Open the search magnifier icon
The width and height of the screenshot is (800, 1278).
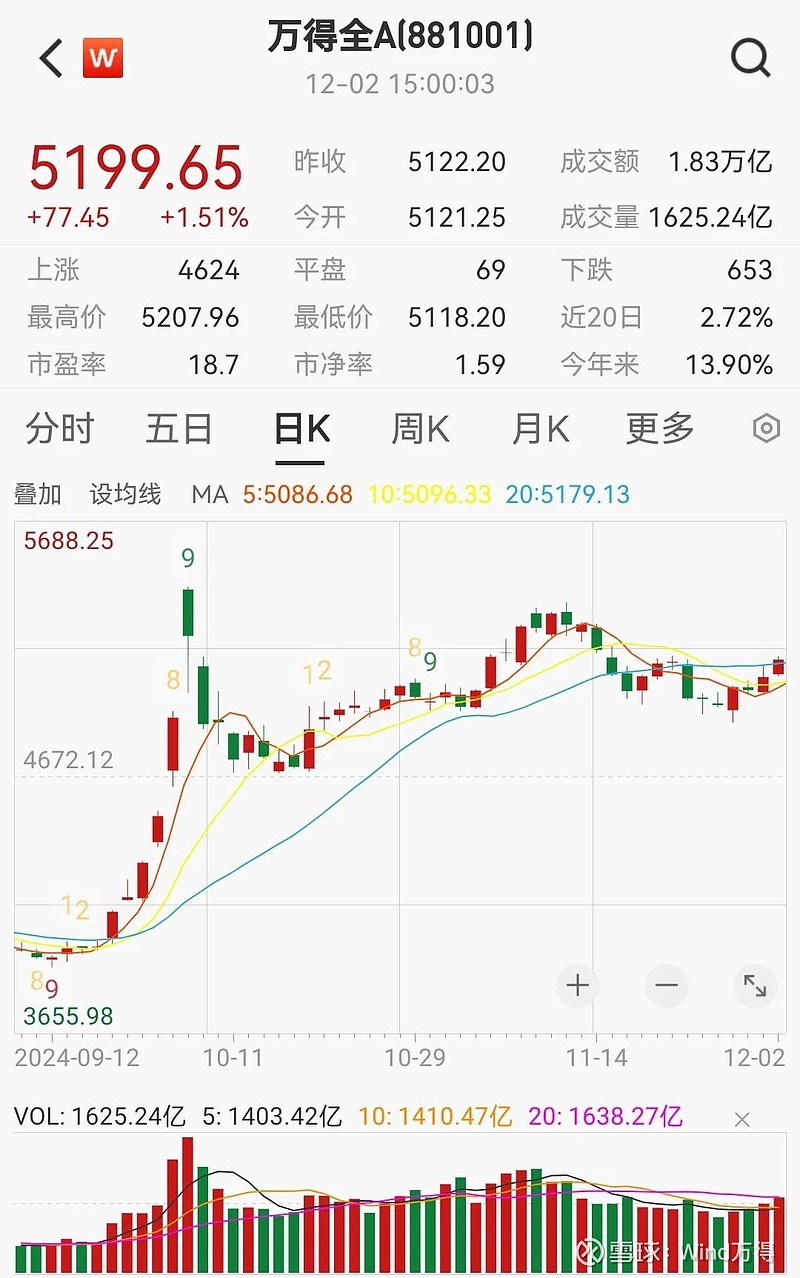pos(750,58)
